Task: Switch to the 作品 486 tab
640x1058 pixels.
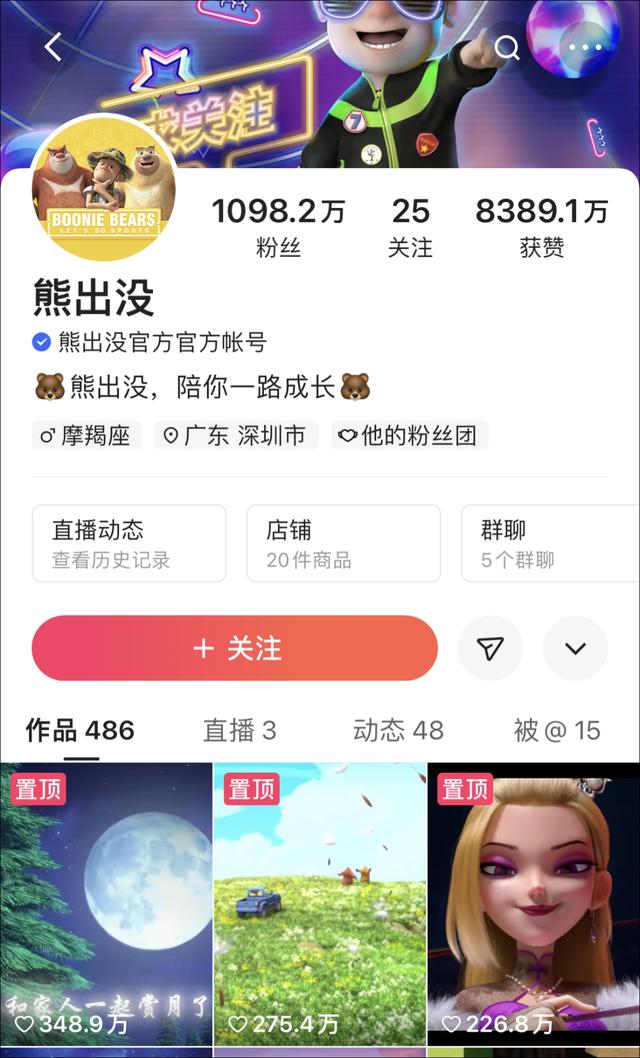Action: (x=80, y=730)
